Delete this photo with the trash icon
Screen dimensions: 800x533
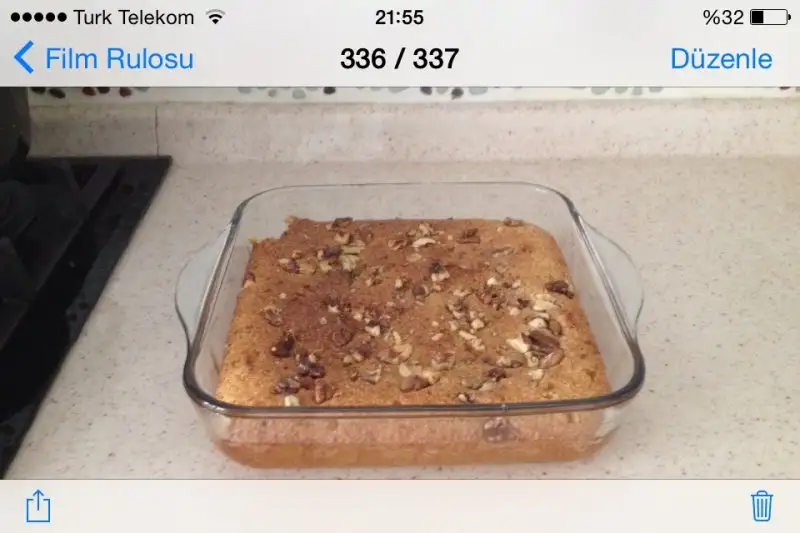tap(762, 505)
